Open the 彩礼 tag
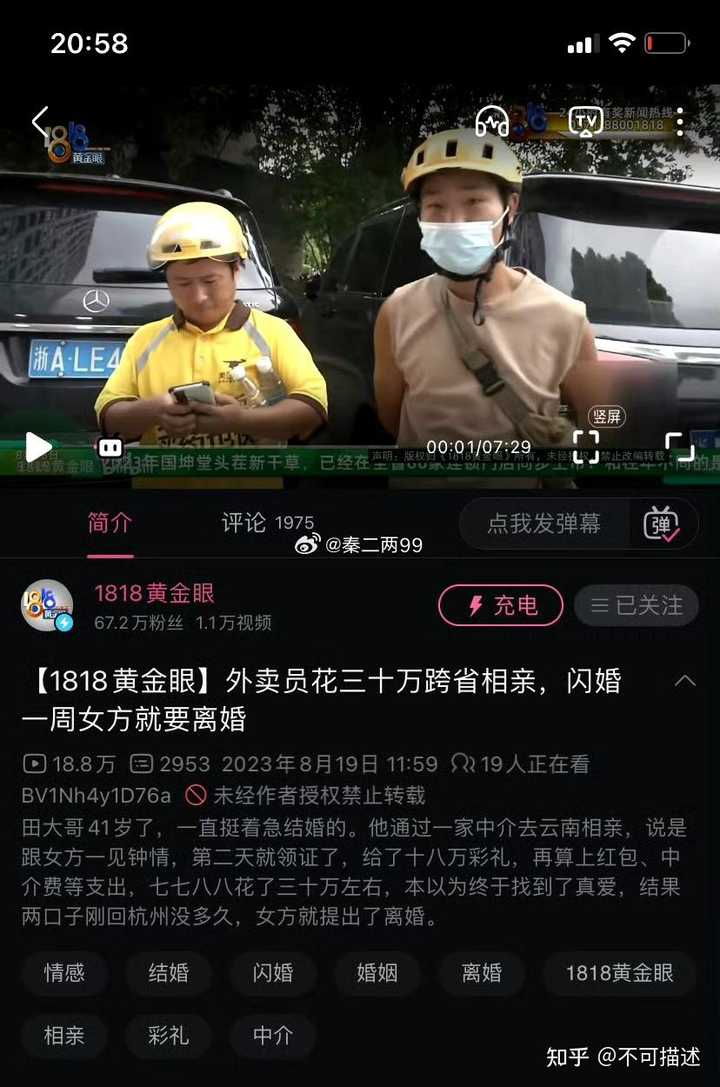This screenshot has height=1087, width=720. click(168, 1036)
